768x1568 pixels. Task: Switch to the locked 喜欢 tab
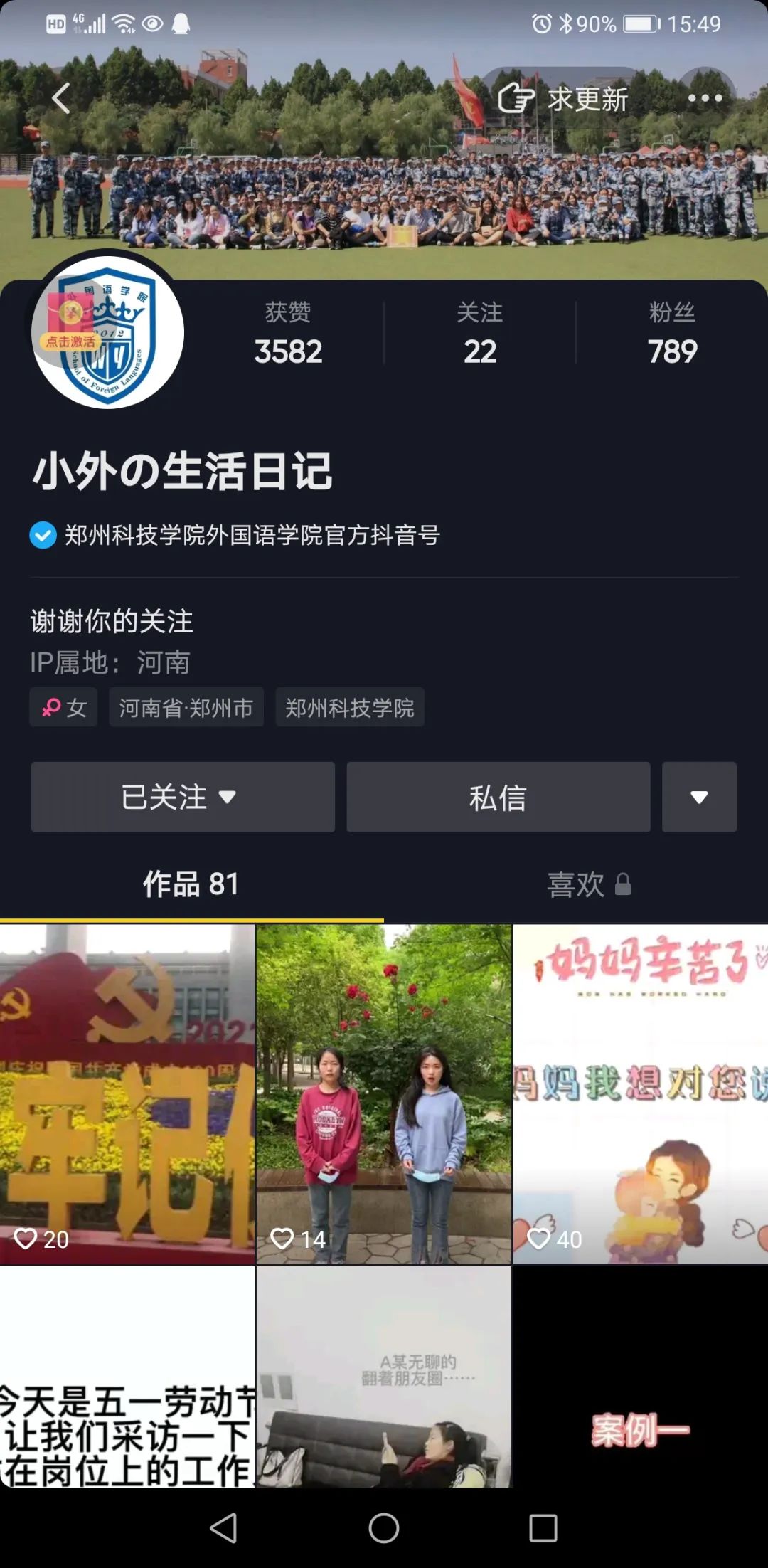pos(587,884)
